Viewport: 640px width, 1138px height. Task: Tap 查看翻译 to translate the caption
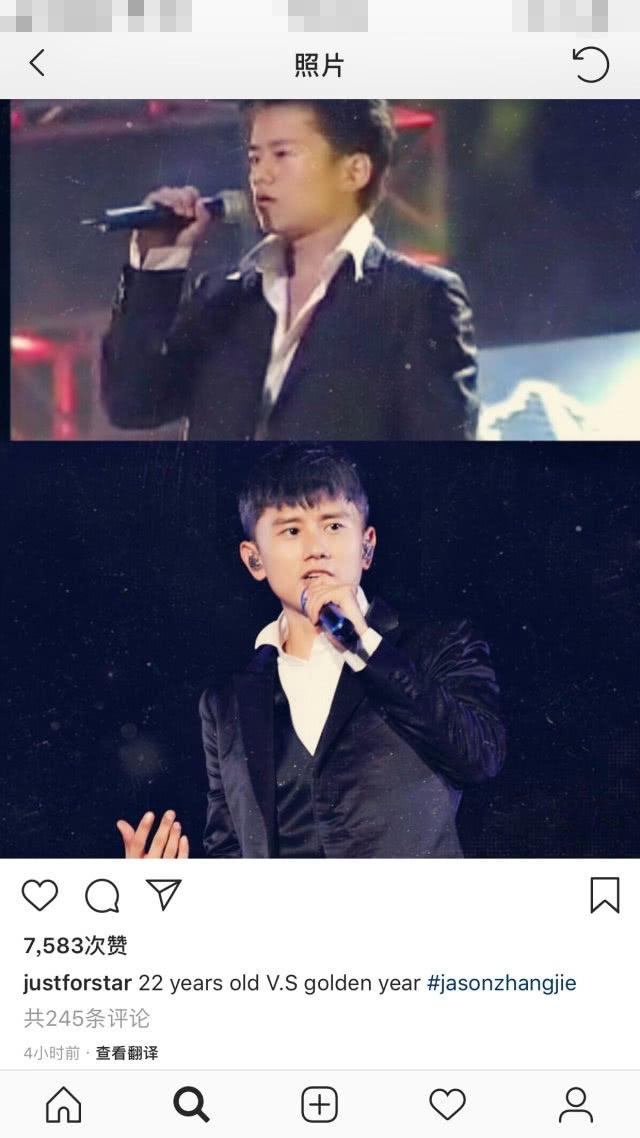[x=126, y=1053]
